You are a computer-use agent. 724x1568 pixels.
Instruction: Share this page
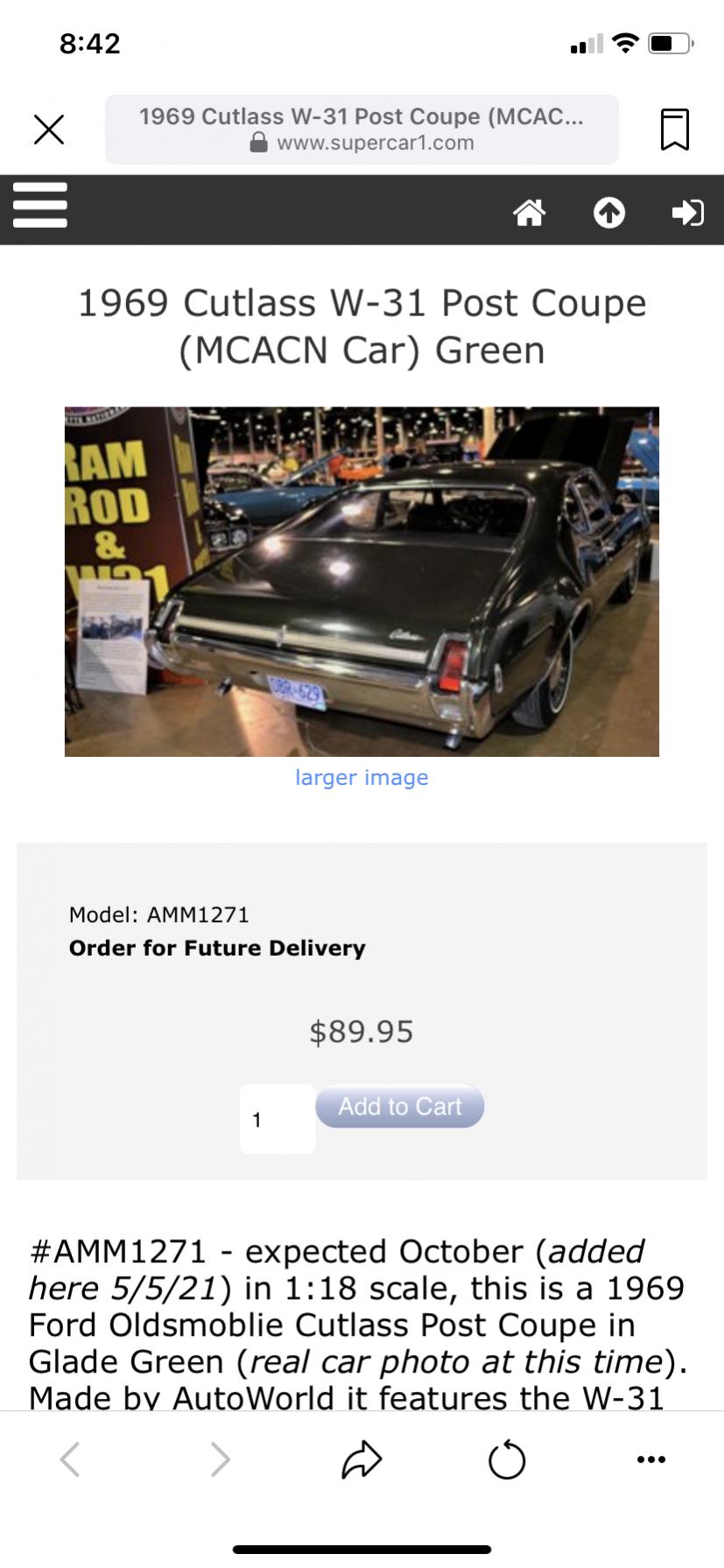click(x=362, y=1459)
